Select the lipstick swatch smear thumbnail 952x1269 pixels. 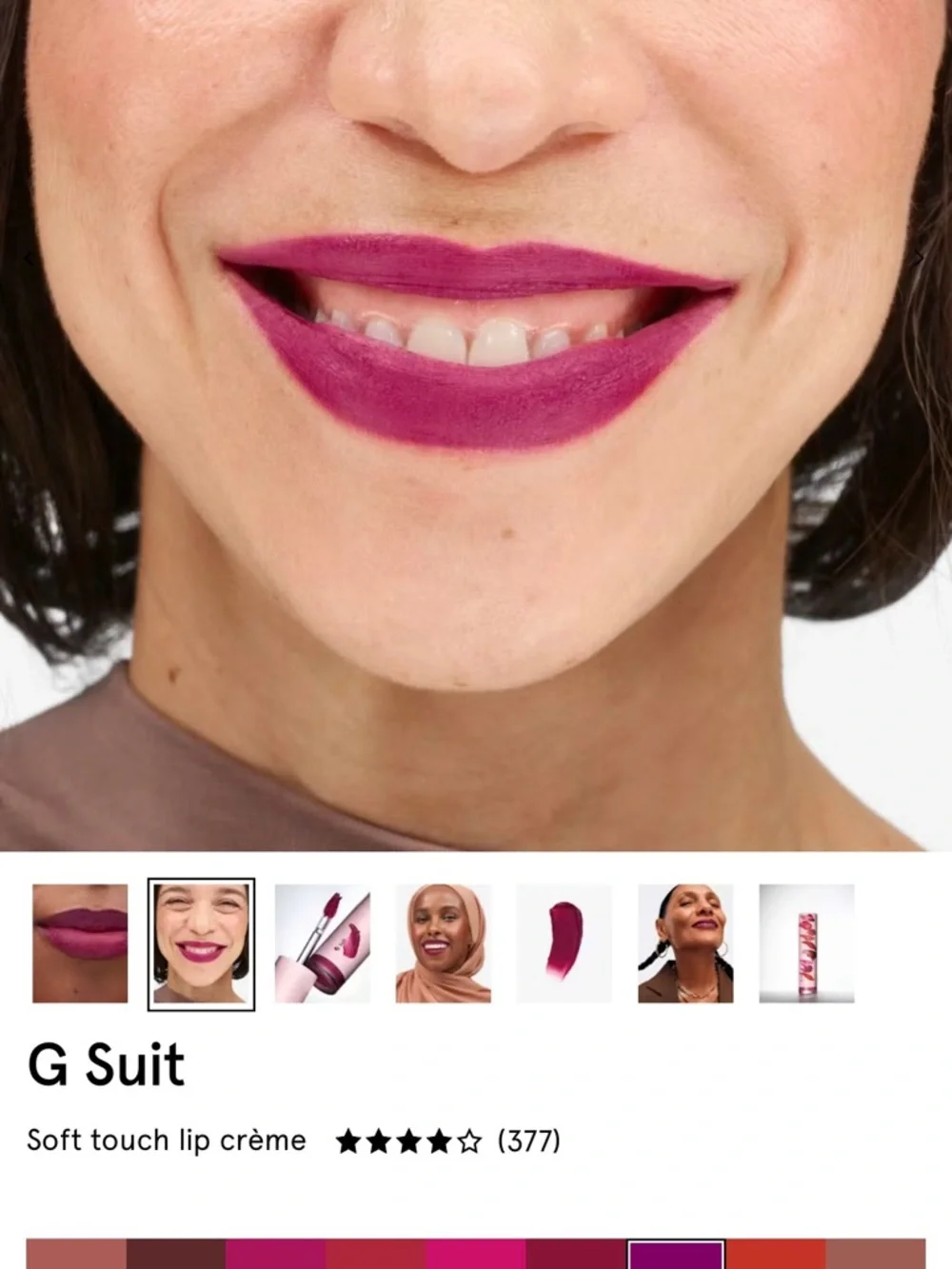tap(565, 945)
